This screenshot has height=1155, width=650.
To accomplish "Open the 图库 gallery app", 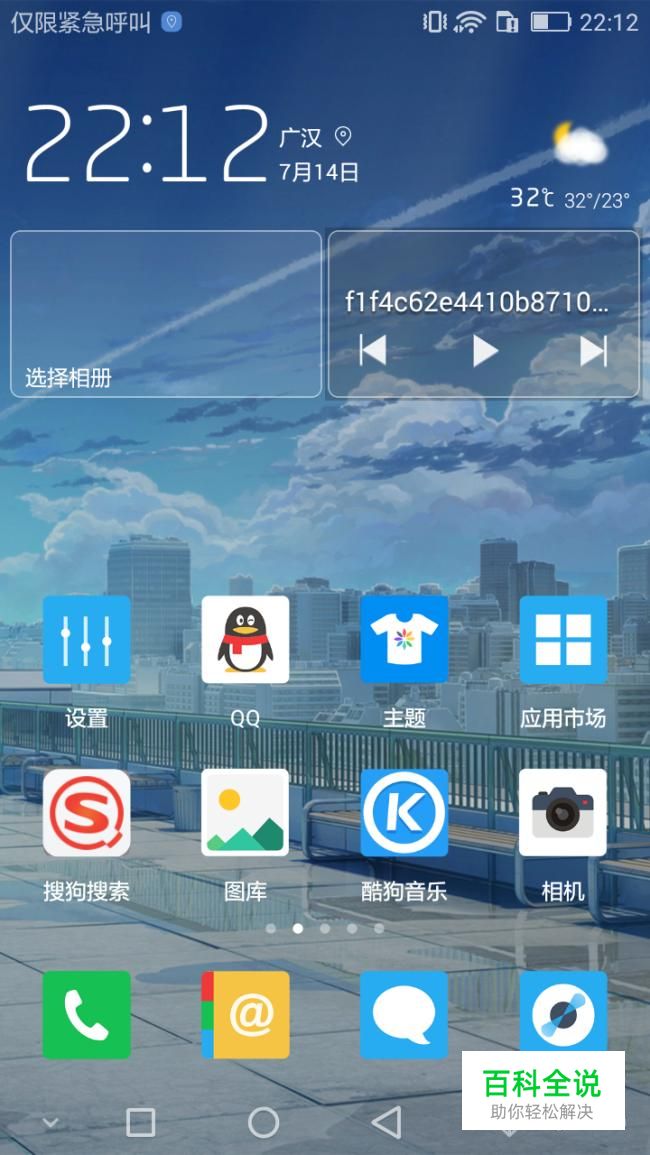I will 245,812.
